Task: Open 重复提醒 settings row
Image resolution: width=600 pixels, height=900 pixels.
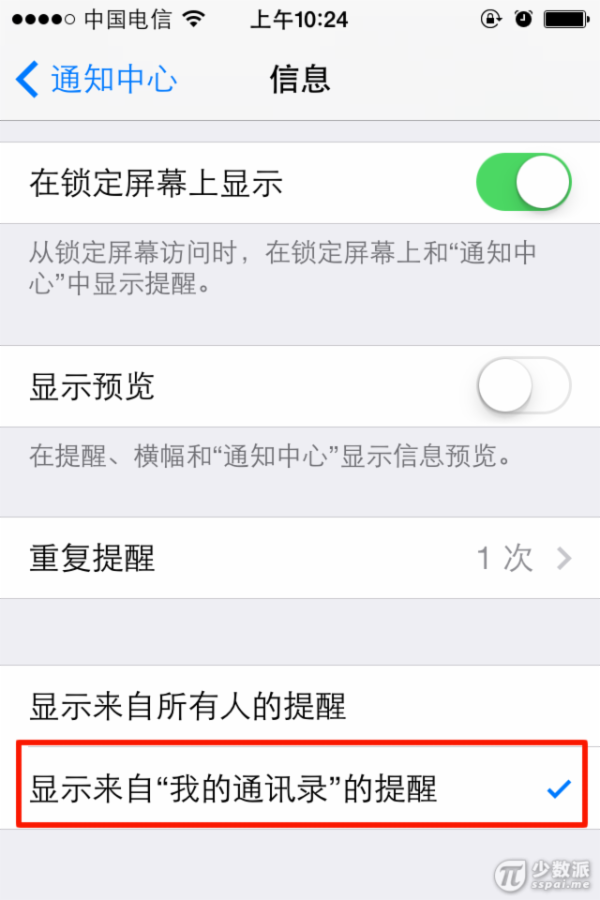Action: pos(300,558)
